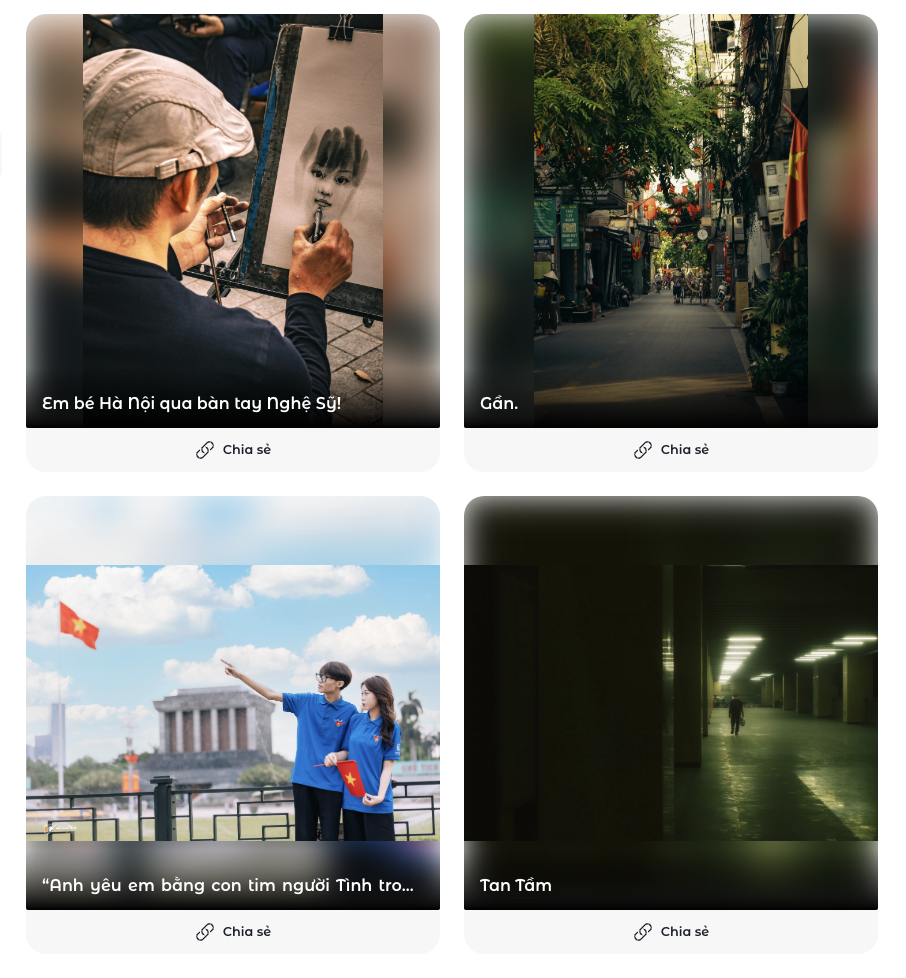Open the 'Gần.' alley photo card
The image size is (906, 978).
pos(671,221)
